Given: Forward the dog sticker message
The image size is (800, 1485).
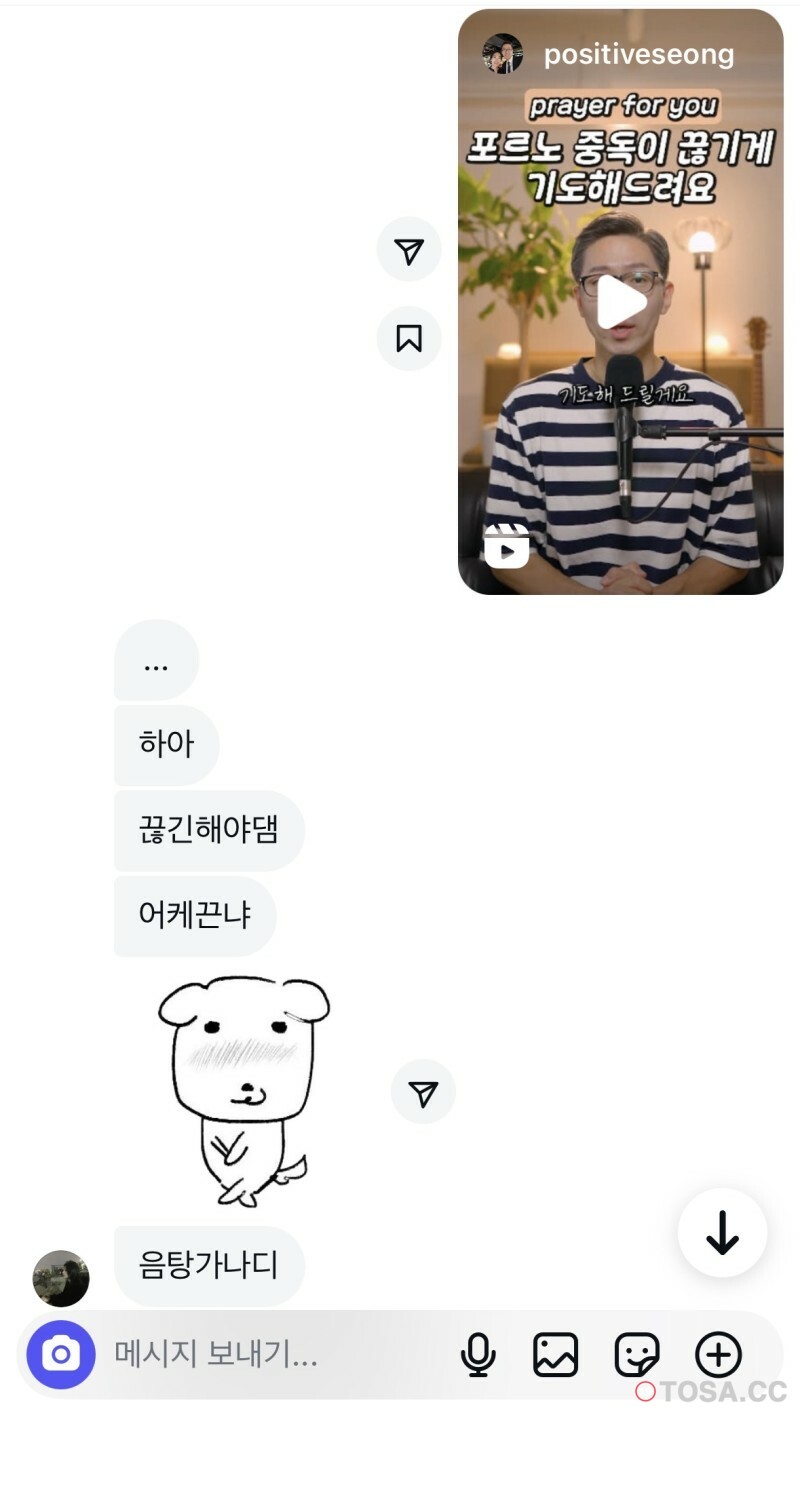Looking at the screenshot, I should [423, 1092].
